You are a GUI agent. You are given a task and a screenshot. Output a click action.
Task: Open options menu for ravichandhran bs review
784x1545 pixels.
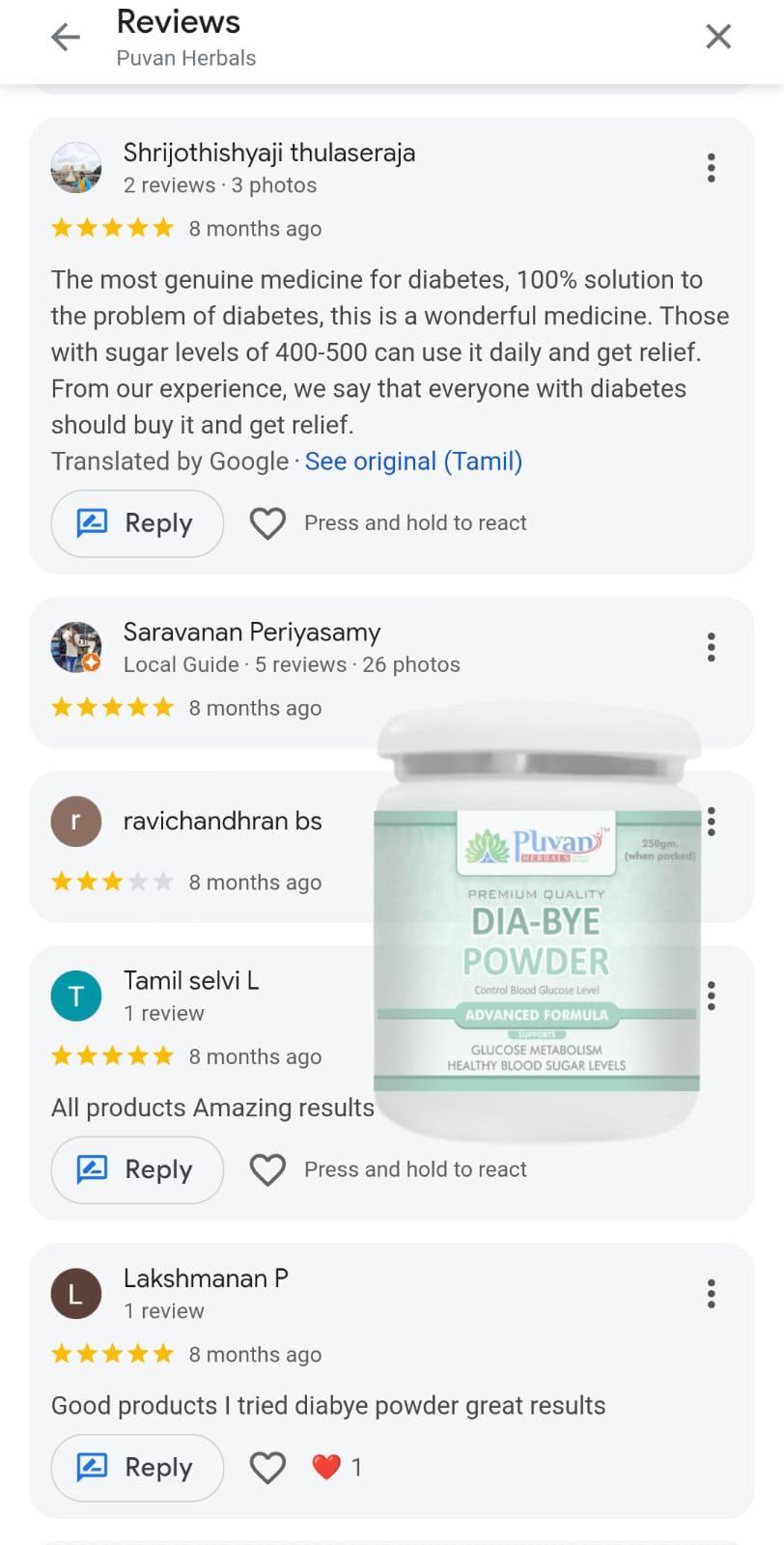click(711, 822)
